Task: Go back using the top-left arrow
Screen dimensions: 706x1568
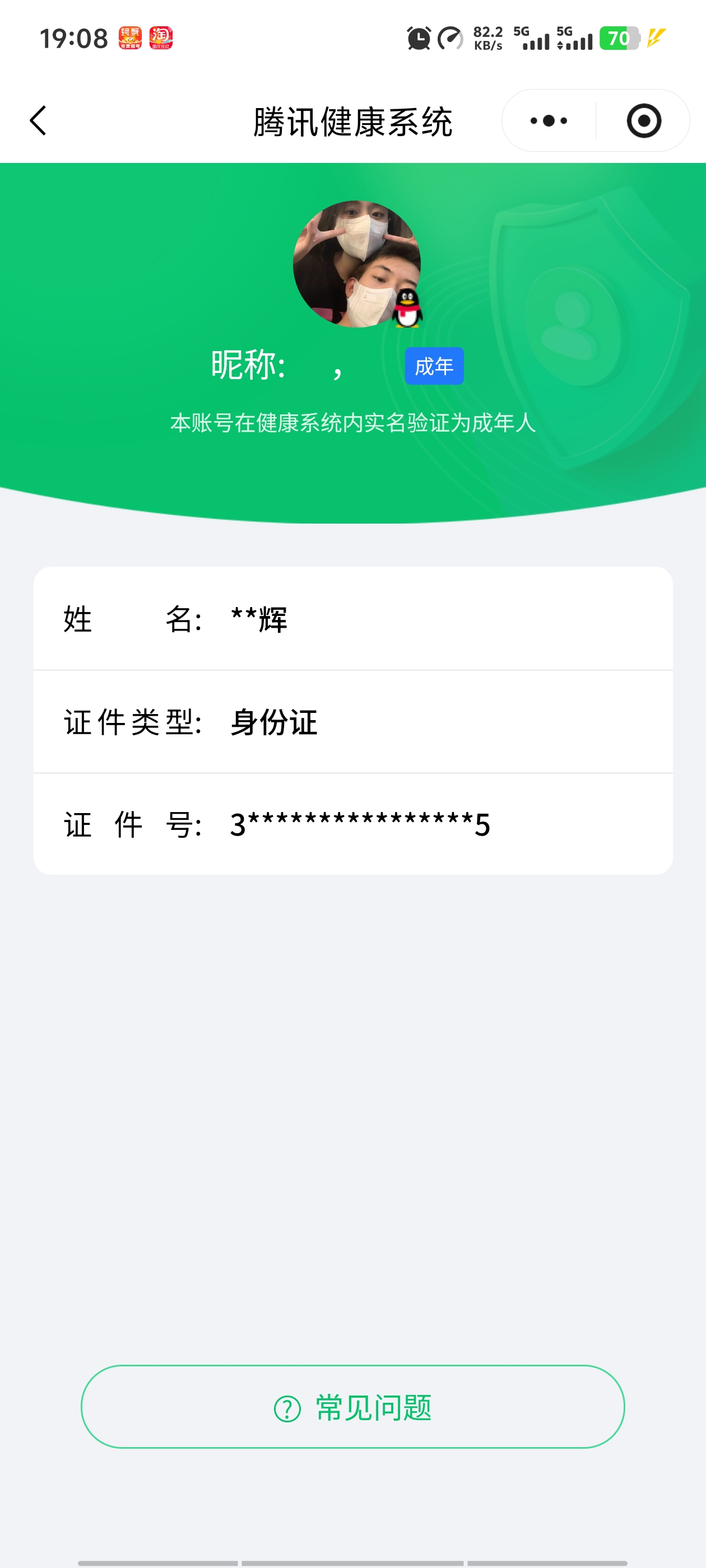Action: coord(38,120)
